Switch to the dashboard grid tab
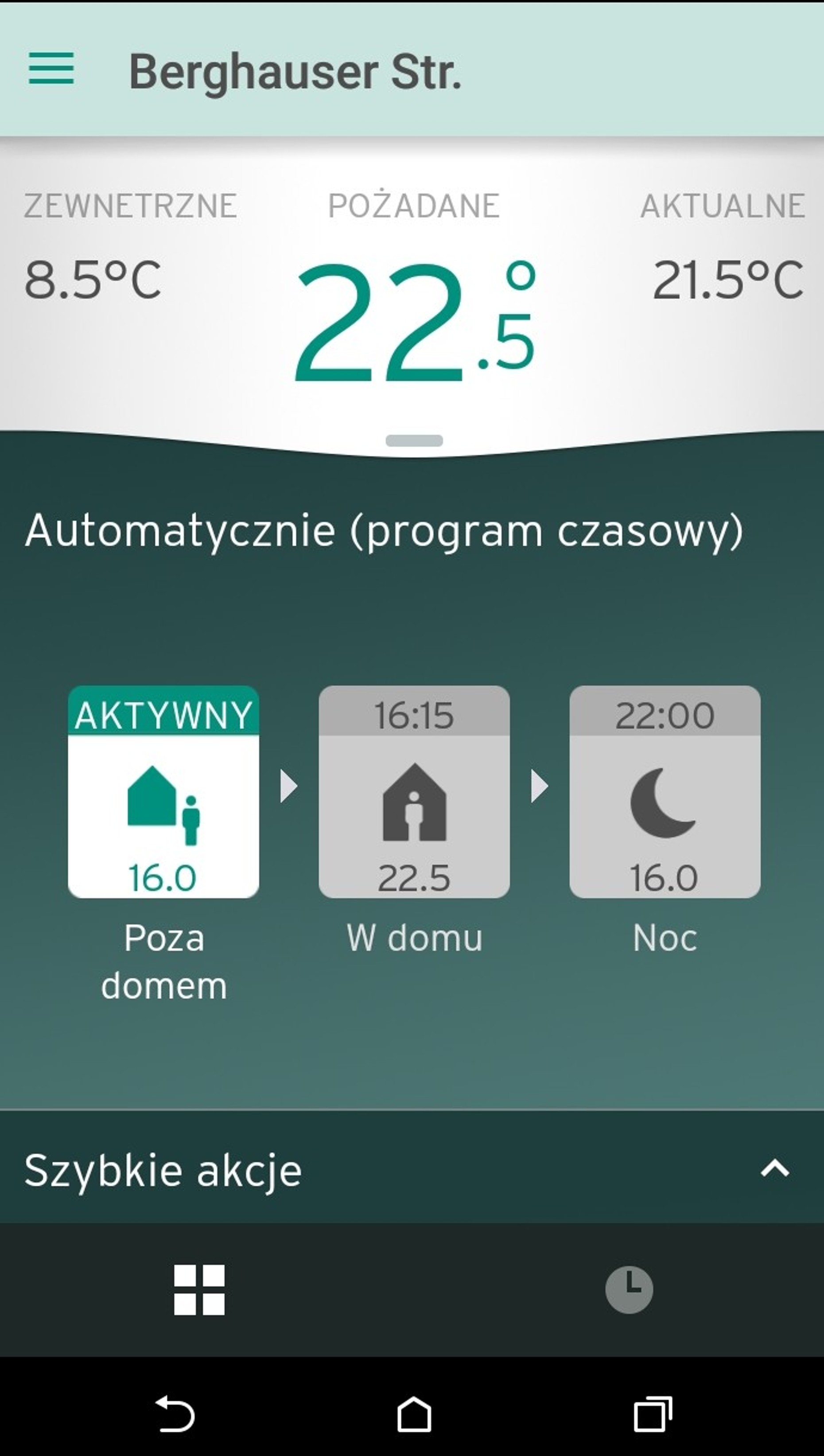The height and width of the screenshot is (1456, 824). tap(199, 1290)
